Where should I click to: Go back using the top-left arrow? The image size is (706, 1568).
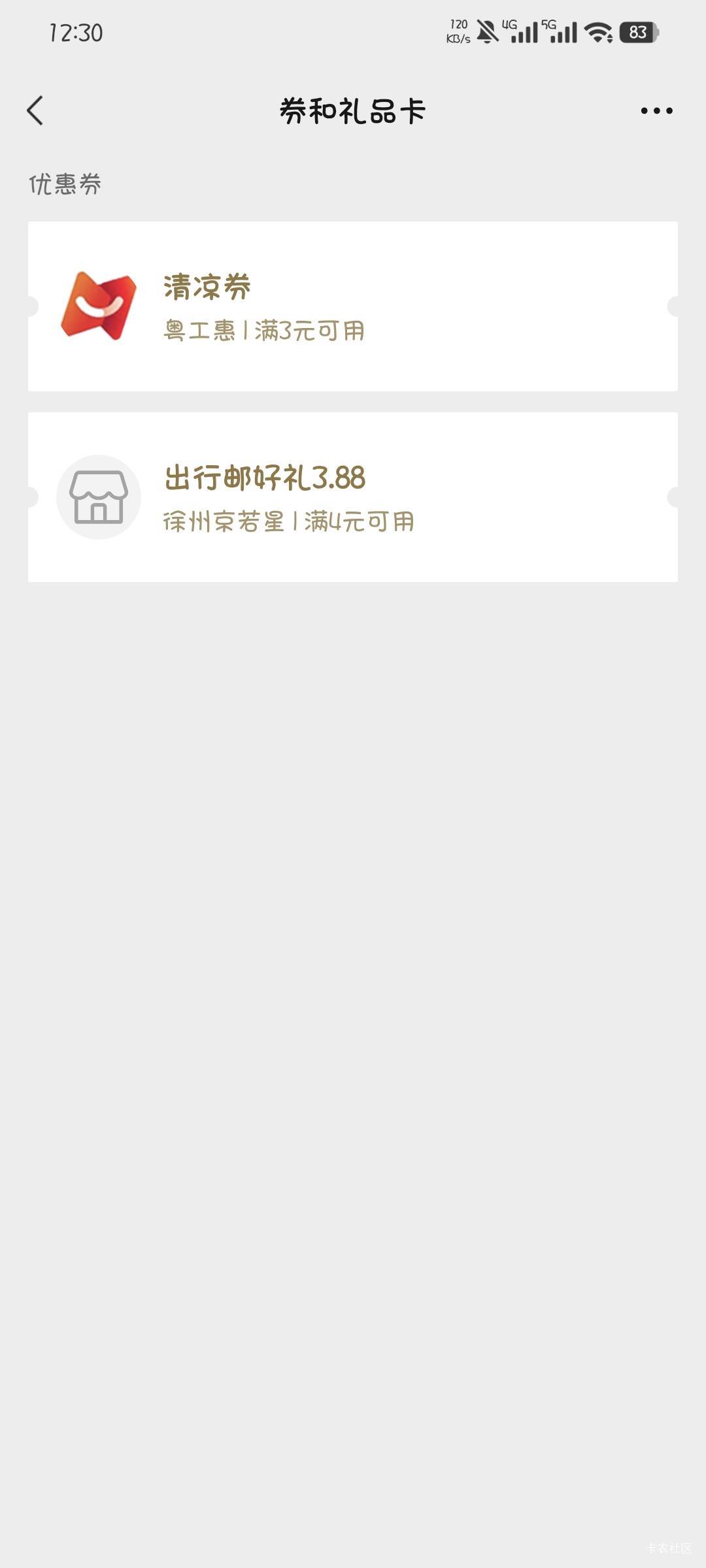point(35,110)
